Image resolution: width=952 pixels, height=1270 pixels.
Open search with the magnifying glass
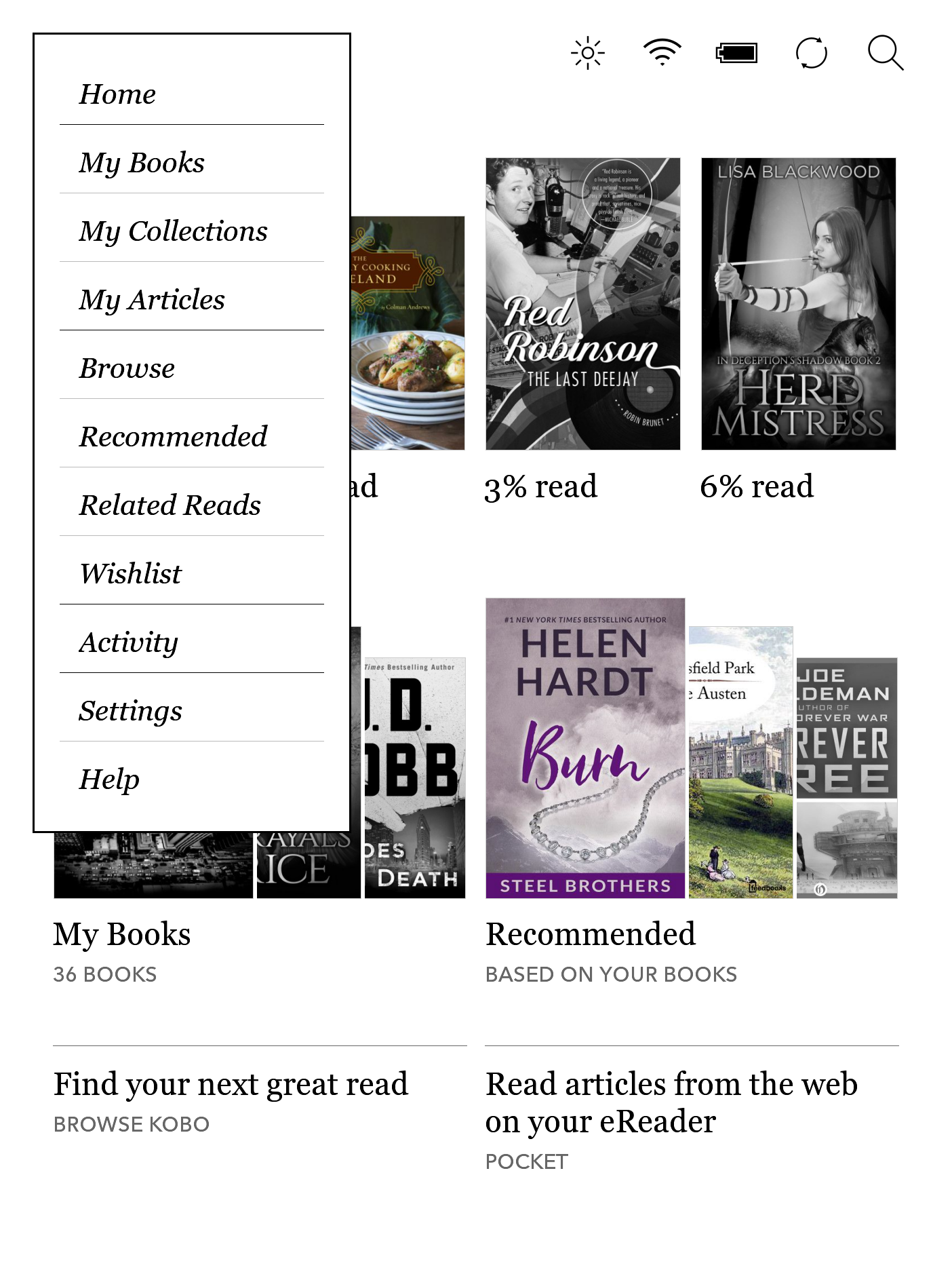pyautogui.click(x=886, y=53)
